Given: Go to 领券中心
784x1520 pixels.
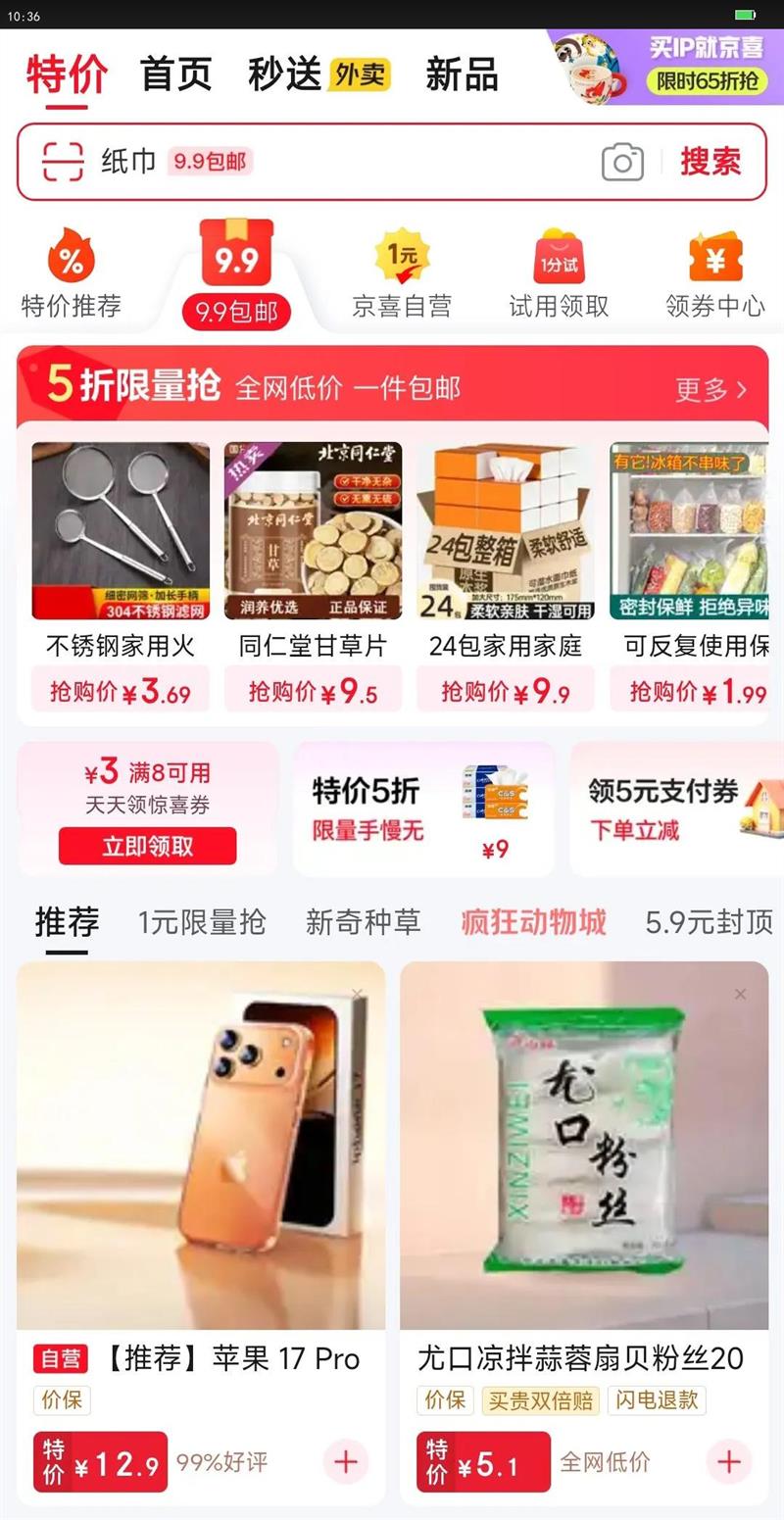Looking at the screenshot, I should coord(715,274).
